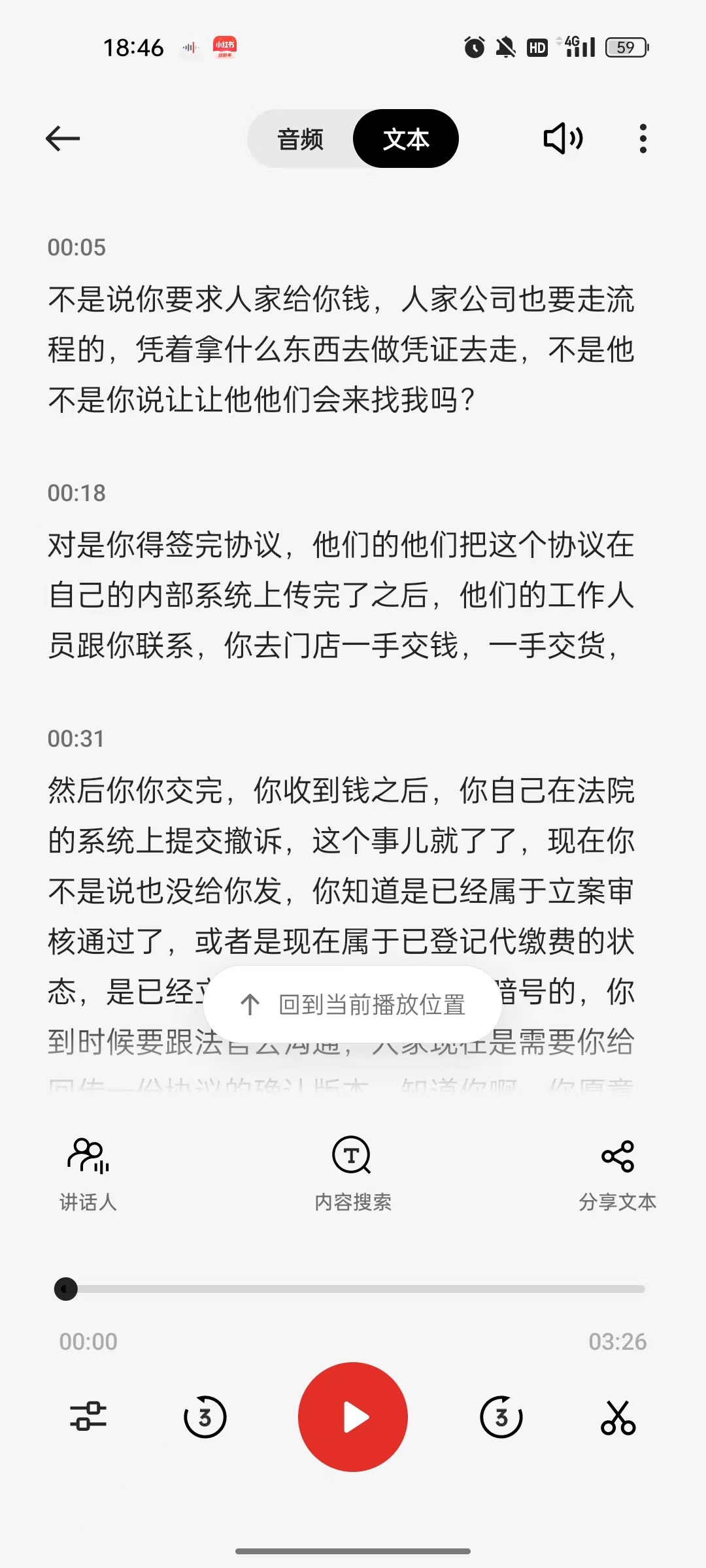Open the scissors trim tool

pos(618,1417)
